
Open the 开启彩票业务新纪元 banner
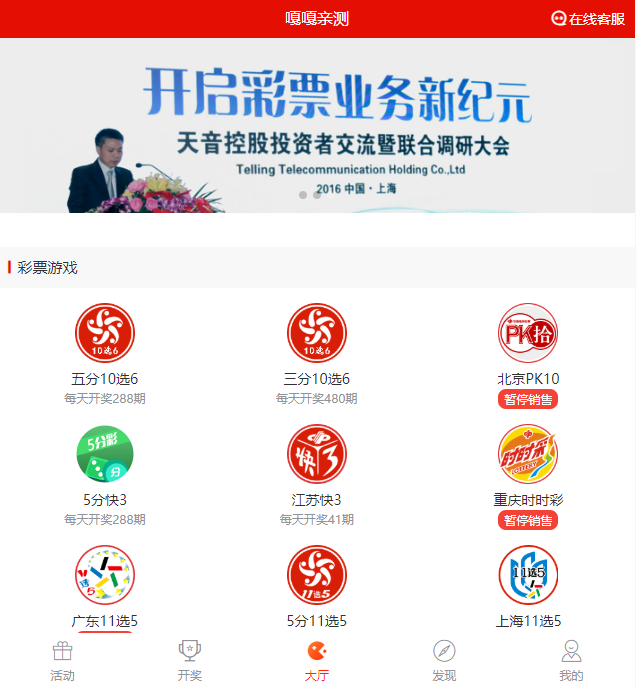pos(318,125)
